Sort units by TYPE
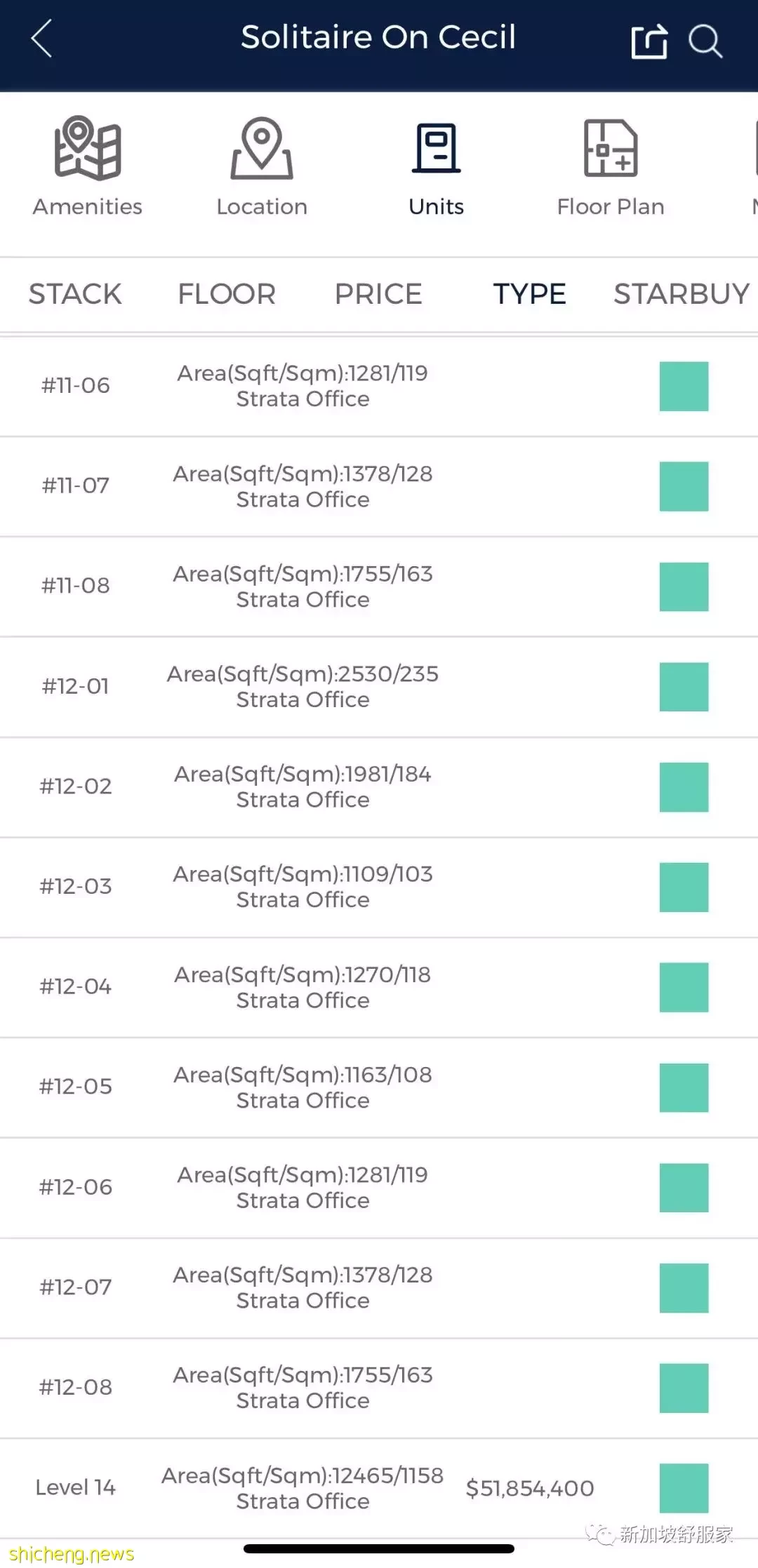 (530, 294)
